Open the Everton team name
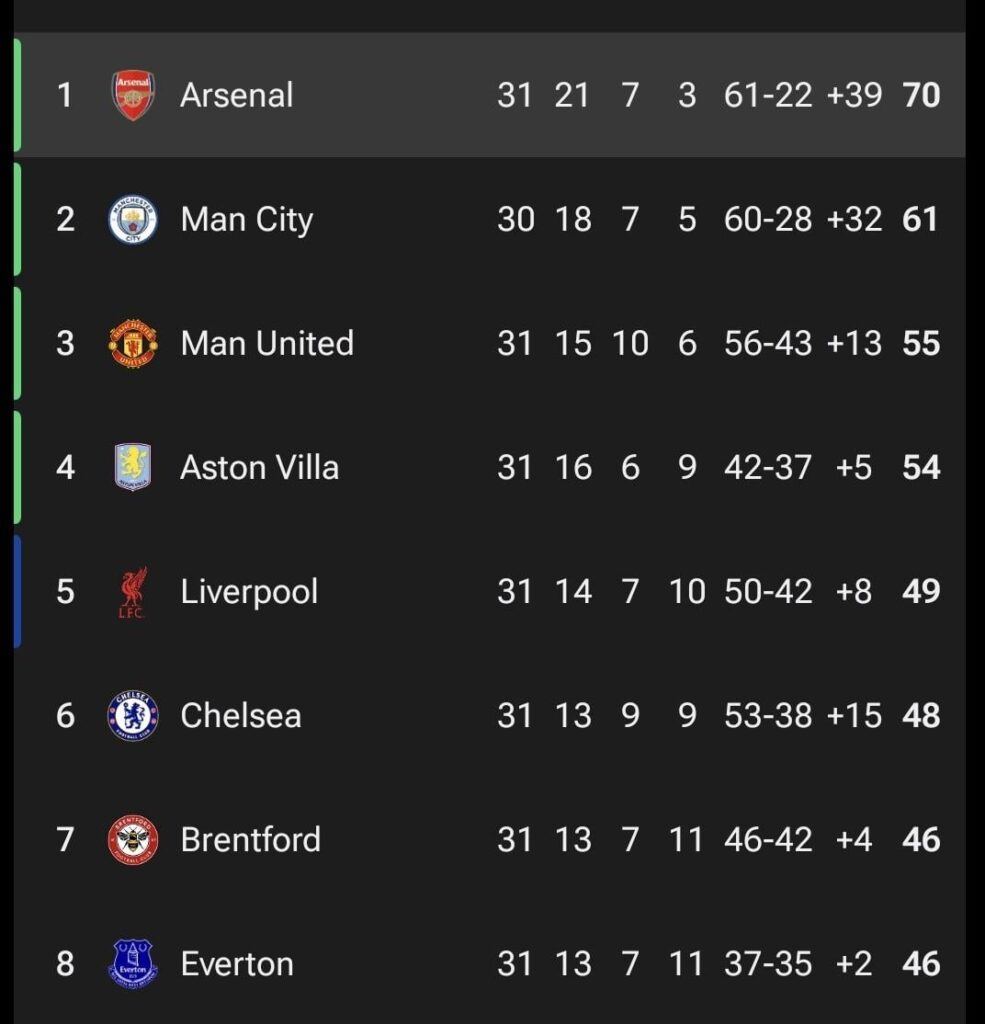This screenshot has width=985, height=1024. coord(236,963)
